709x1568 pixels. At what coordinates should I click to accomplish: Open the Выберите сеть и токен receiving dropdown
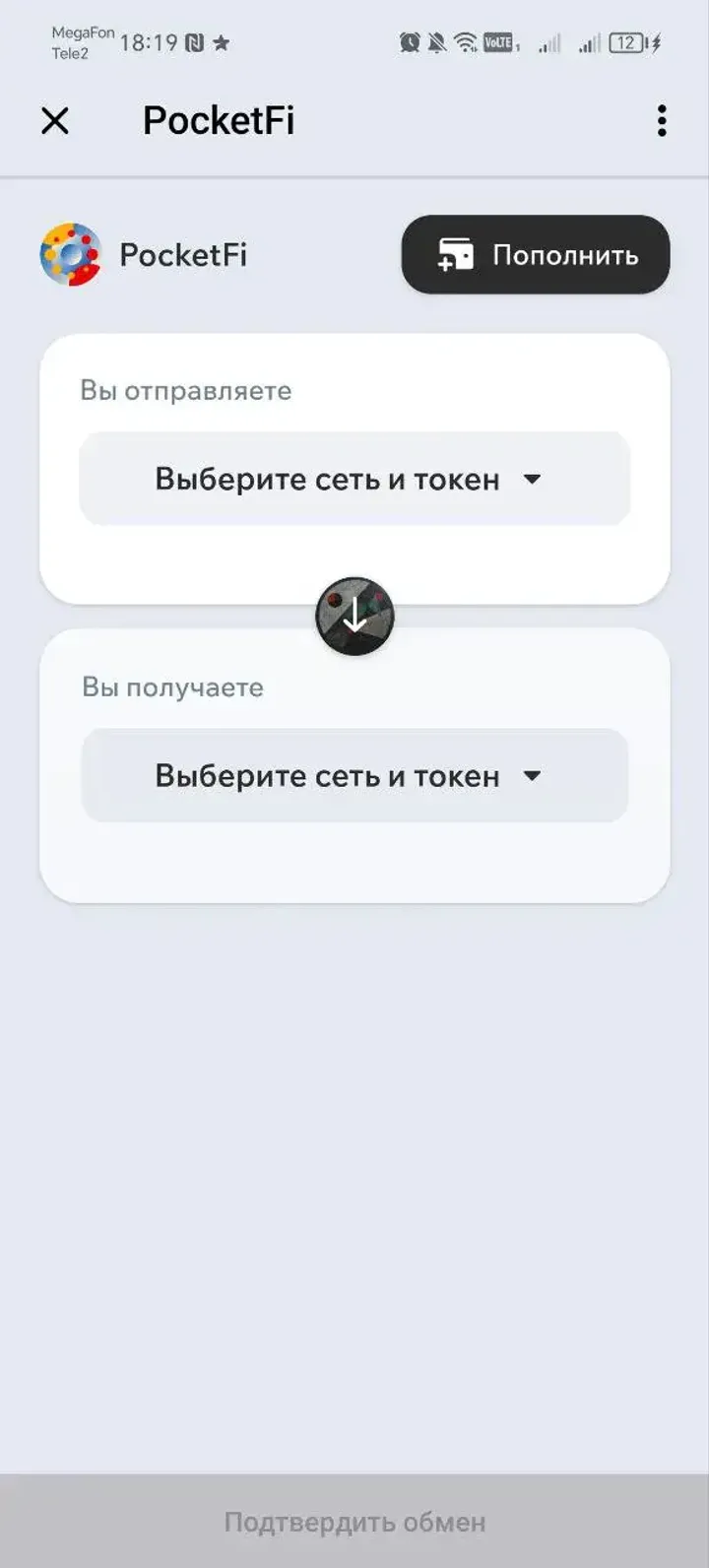354,775
